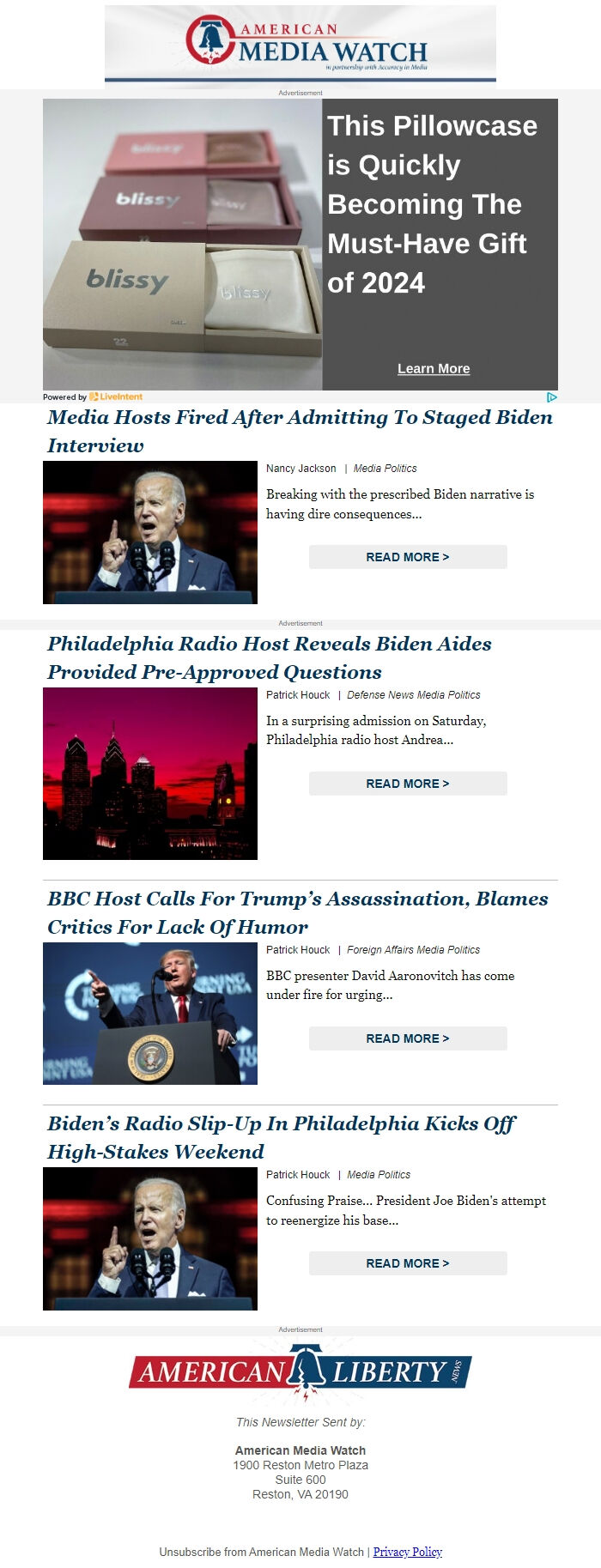Read more about the staged Biden interview

pyautogui.click(x=408, y=557)
